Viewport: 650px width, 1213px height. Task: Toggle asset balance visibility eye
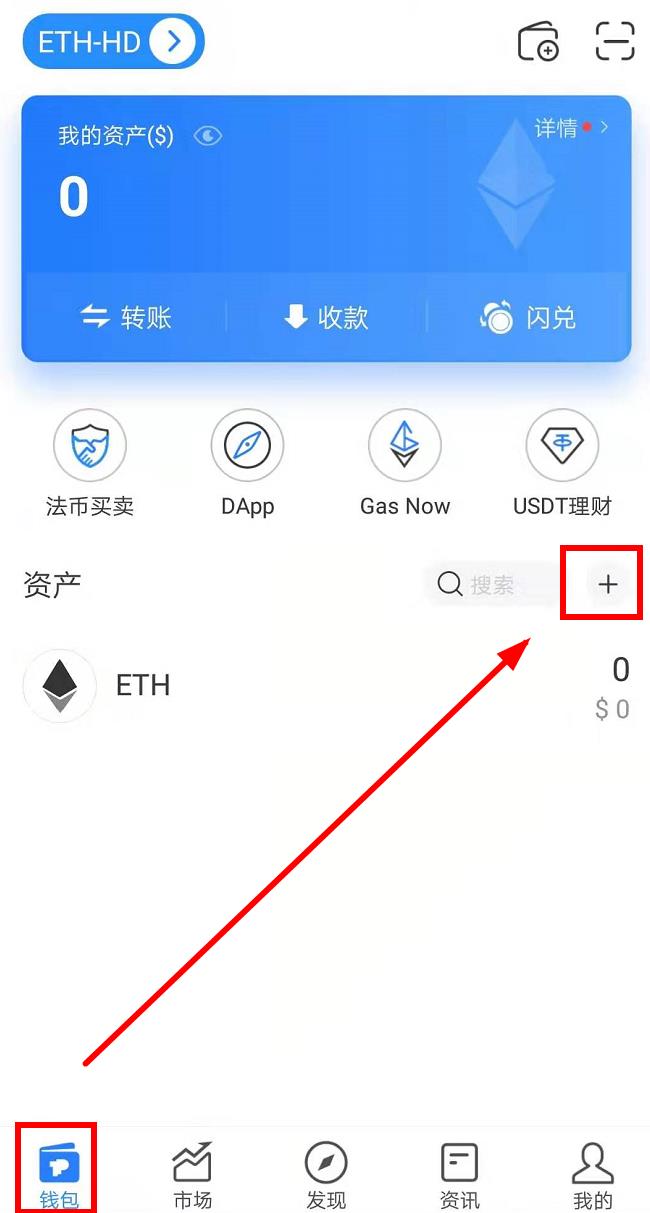[207, 136]
